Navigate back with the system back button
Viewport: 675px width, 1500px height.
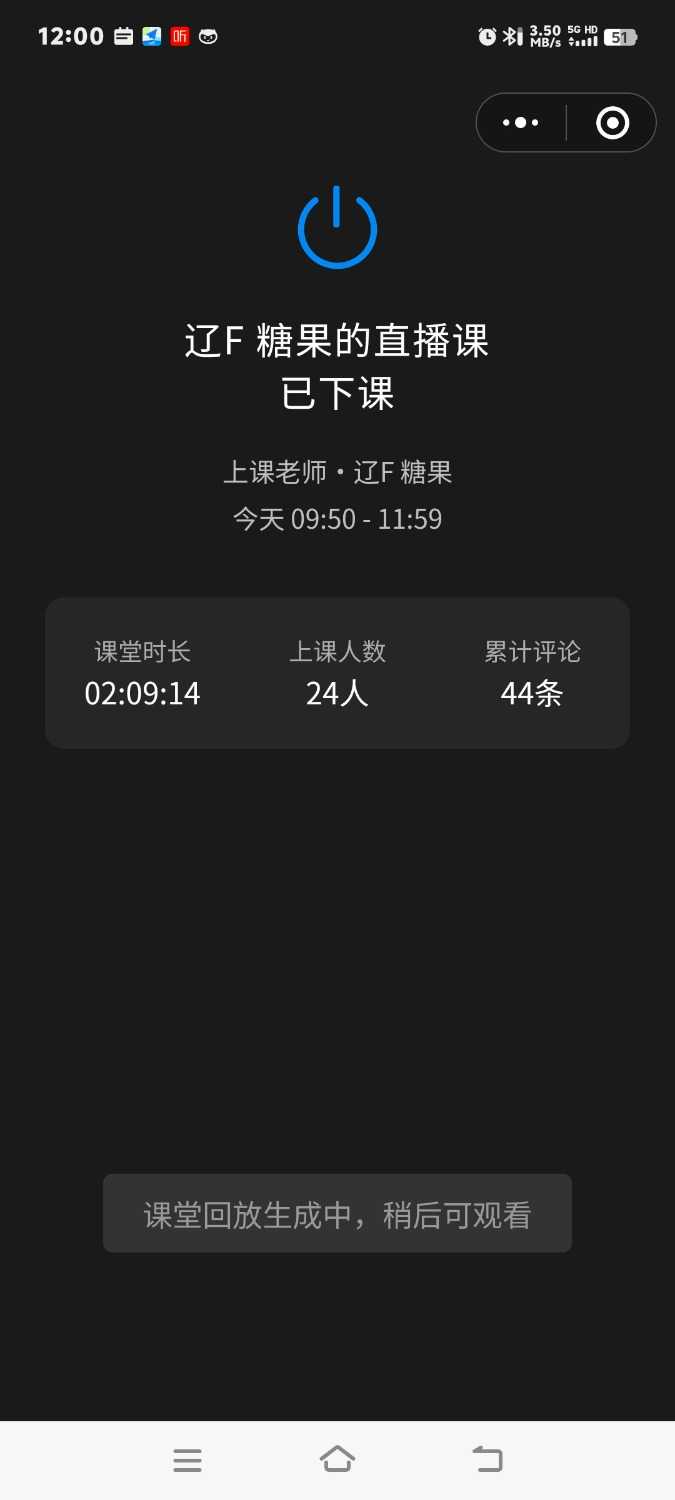[x=487, y=1460]
